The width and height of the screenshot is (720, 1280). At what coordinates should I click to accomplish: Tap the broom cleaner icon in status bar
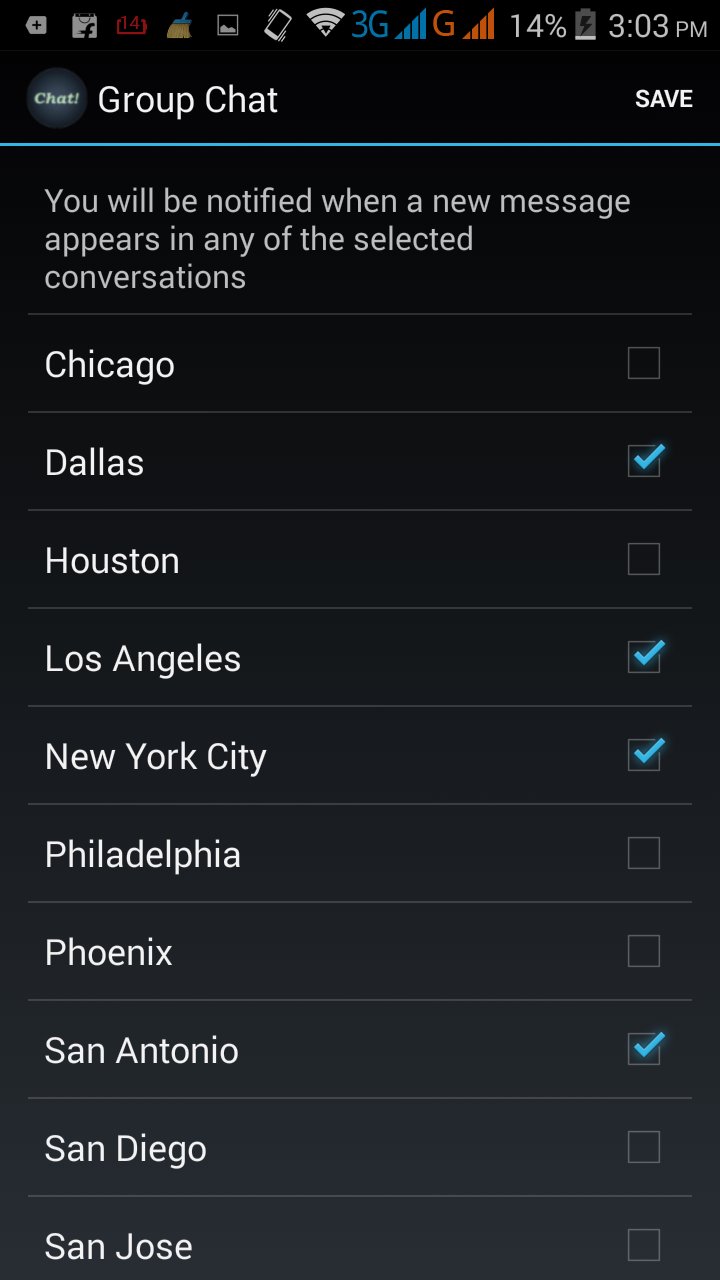click(x=180, y=24)
